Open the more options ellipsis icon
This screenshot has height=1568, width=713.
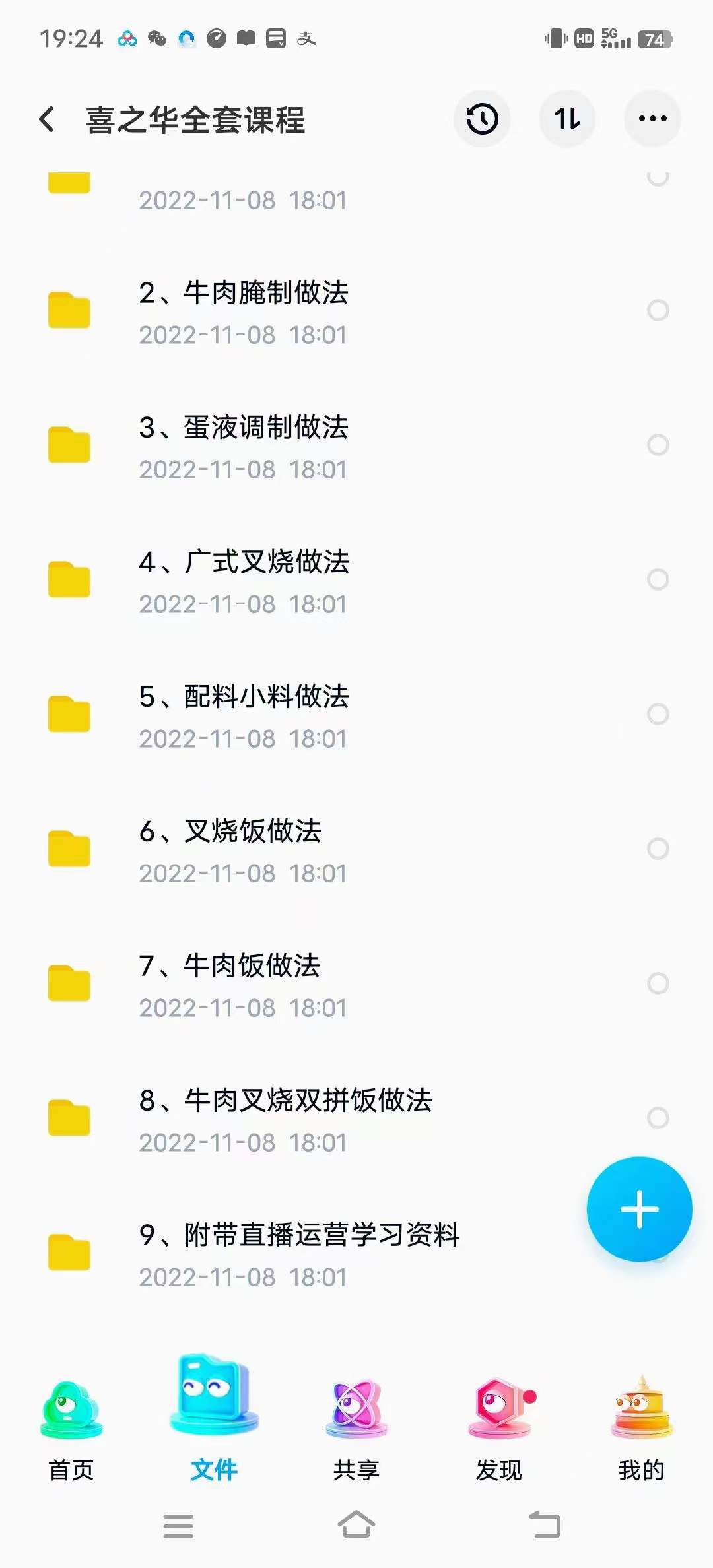click(x=651, y=119)
